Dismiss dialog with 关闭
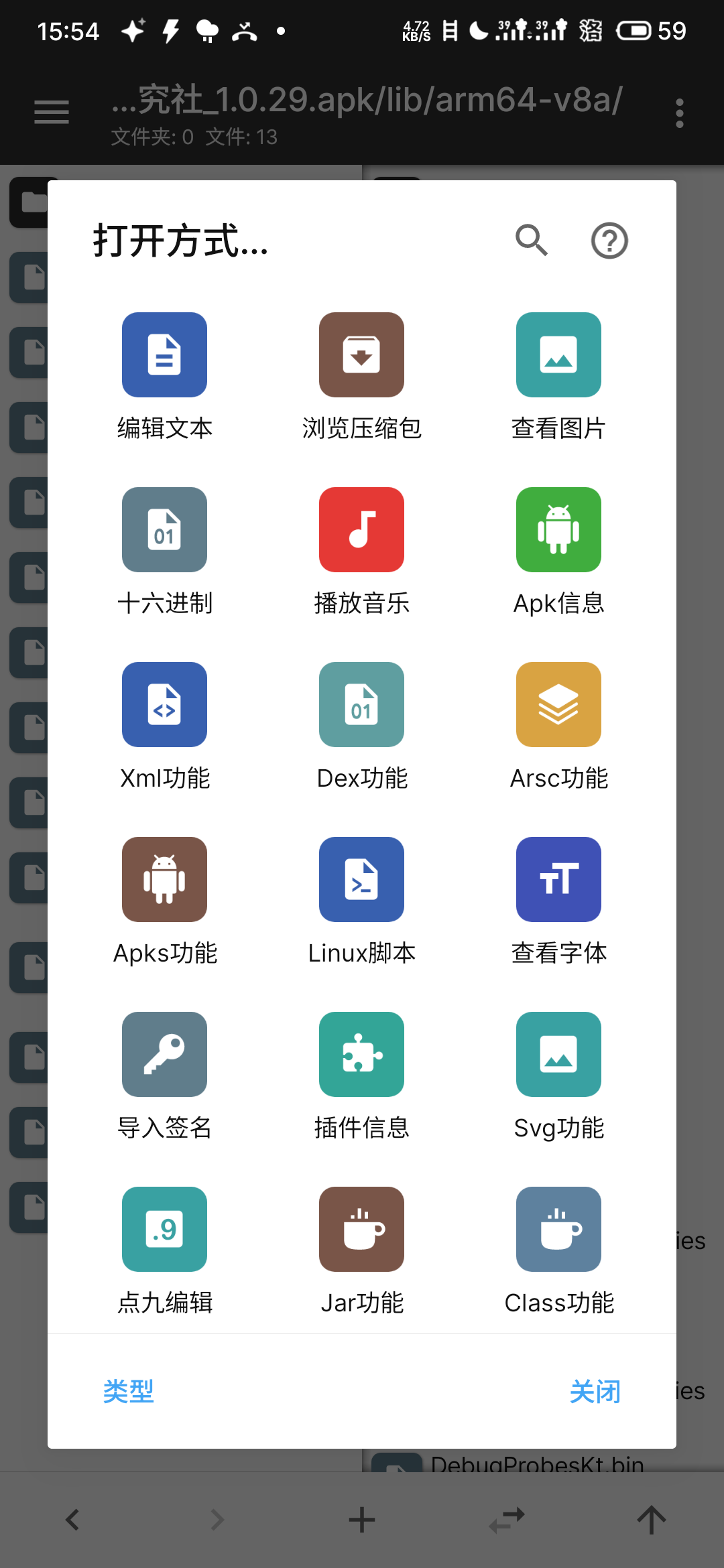Image resolution: width=724 pixels, height=1568 pixels. coord(595,1392)
